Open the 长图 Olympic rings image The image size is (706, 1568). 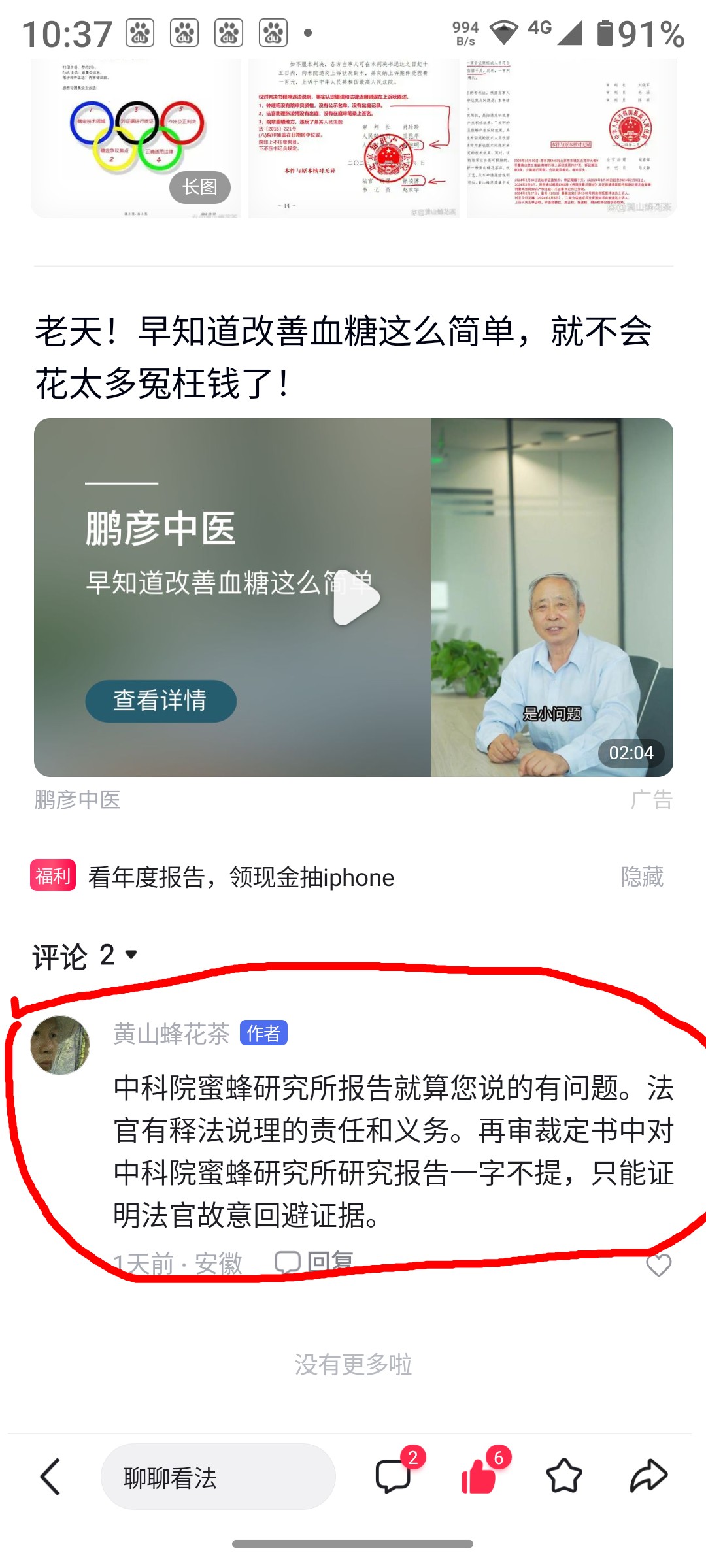point(136,139)
